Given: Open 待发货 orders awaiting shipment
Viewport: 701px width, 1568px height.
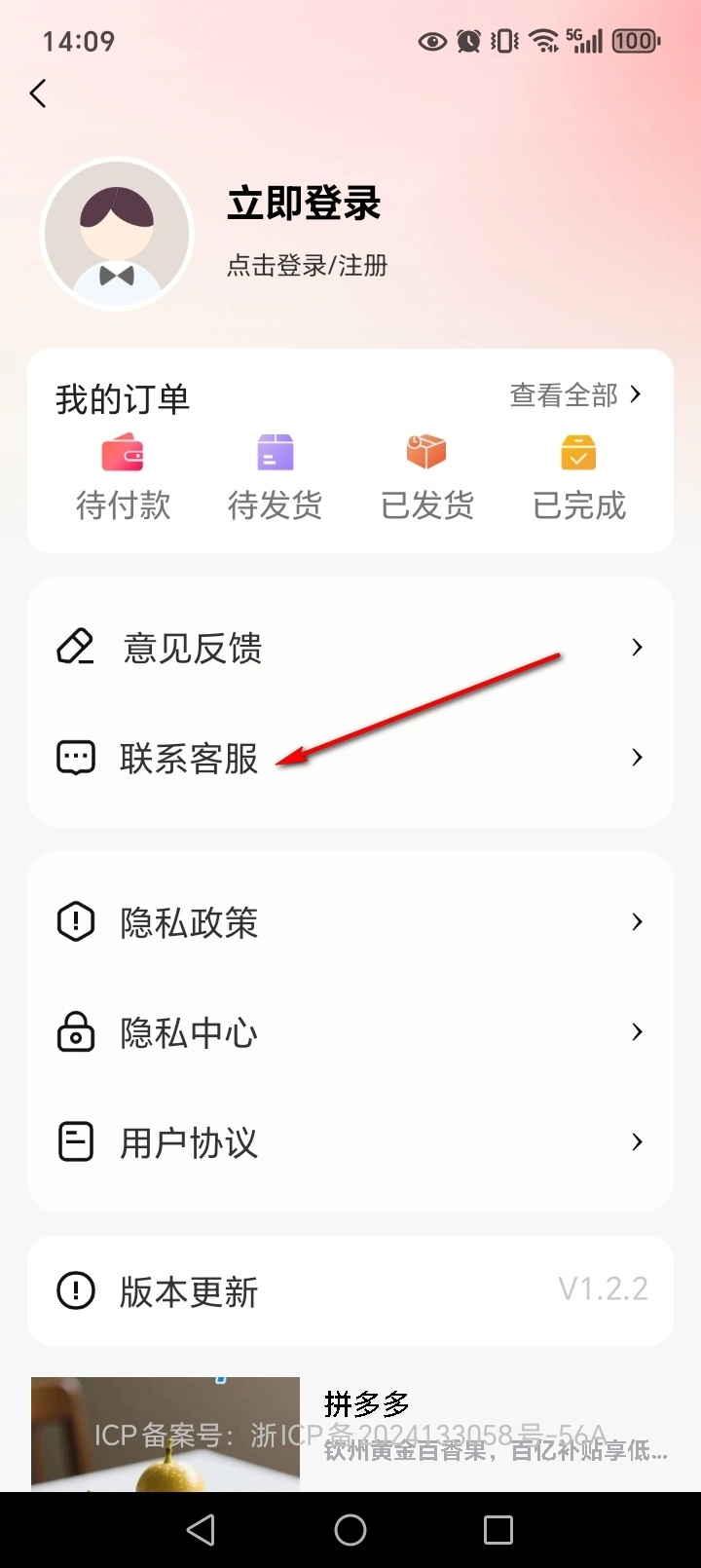Looking at the screenshot, I should point(275,479).
